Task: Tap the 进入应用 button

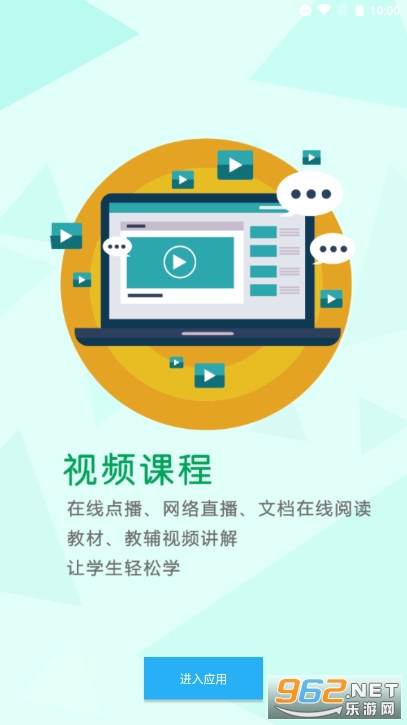Action: 203,678
